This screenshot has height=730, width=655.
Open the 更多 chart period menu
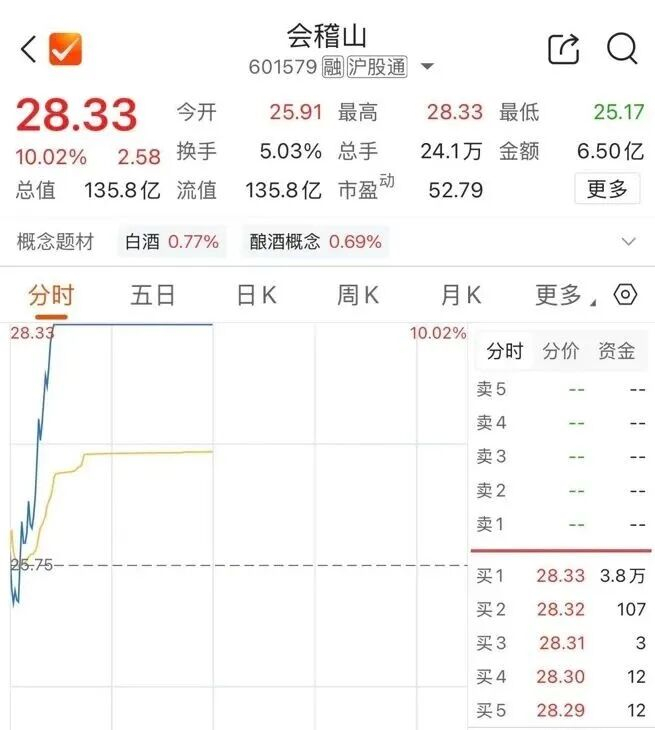pos(564,296)
